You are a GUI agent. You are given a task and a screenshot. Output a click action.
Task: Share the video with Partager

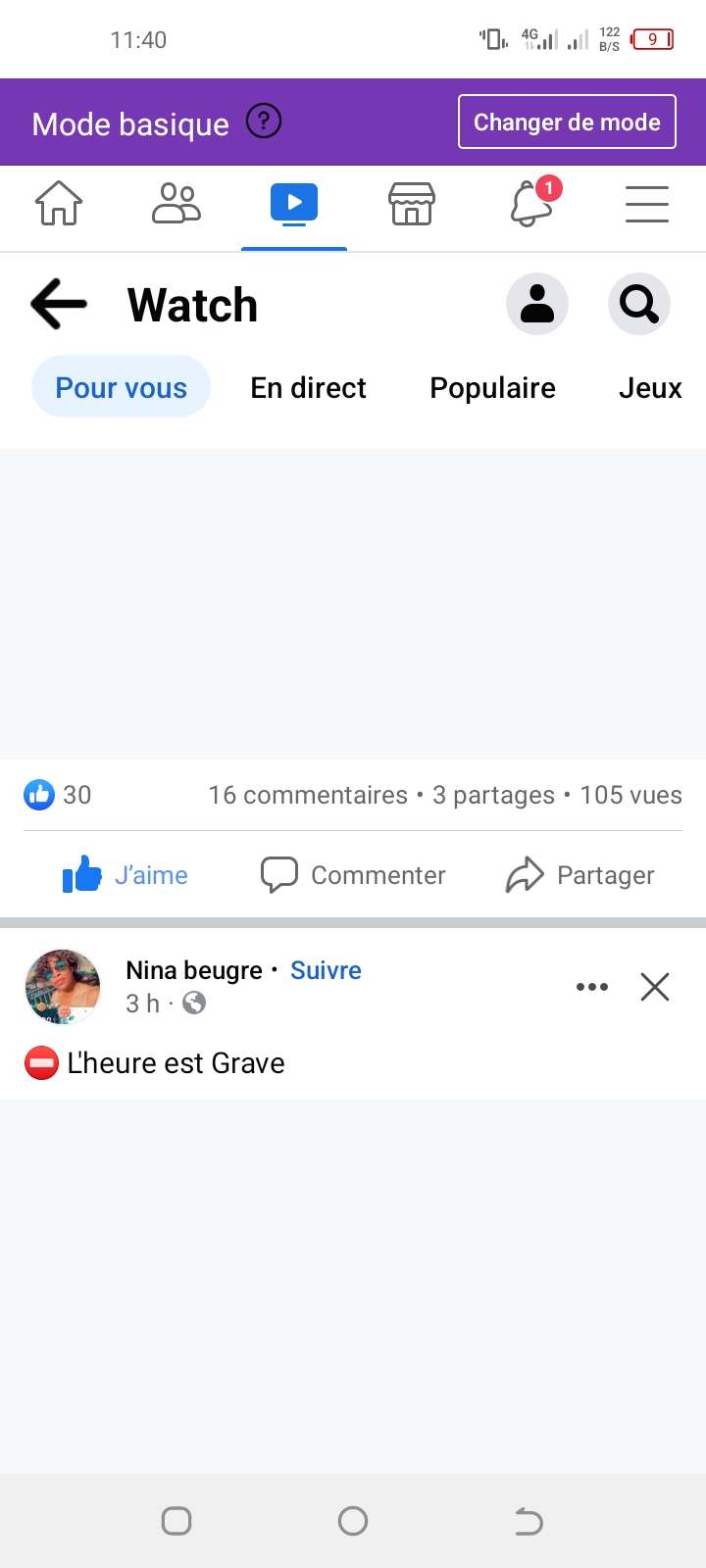click(580, 874)
